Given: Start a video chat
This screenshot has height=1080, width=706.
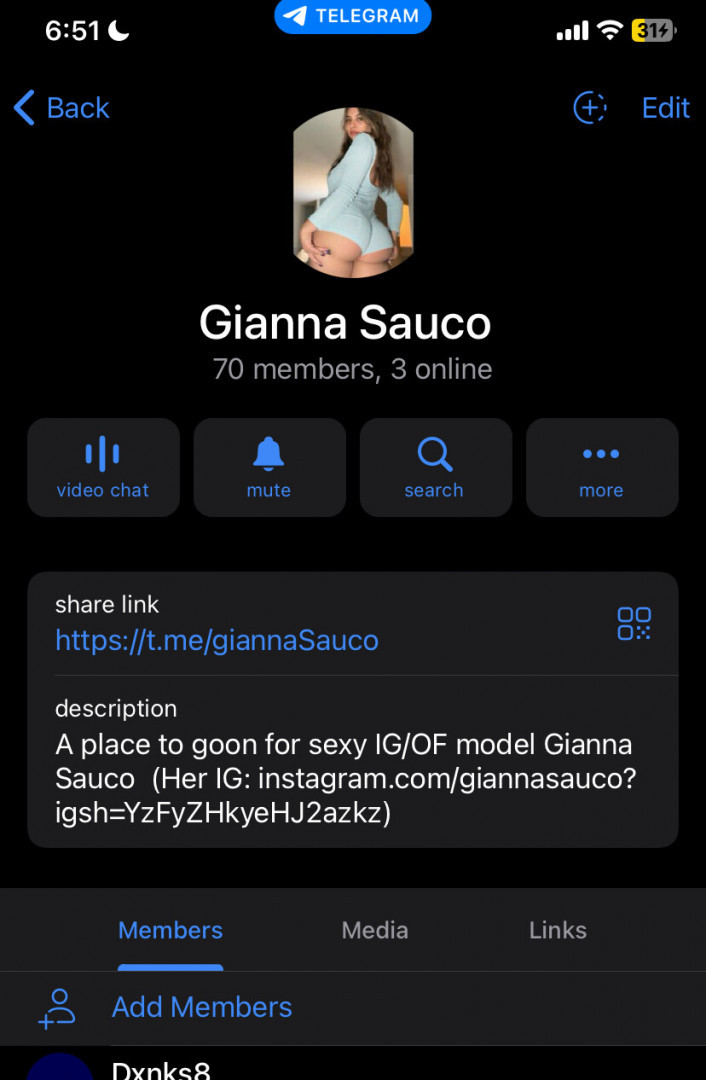Looking at the screenshot, I should 103,467.
